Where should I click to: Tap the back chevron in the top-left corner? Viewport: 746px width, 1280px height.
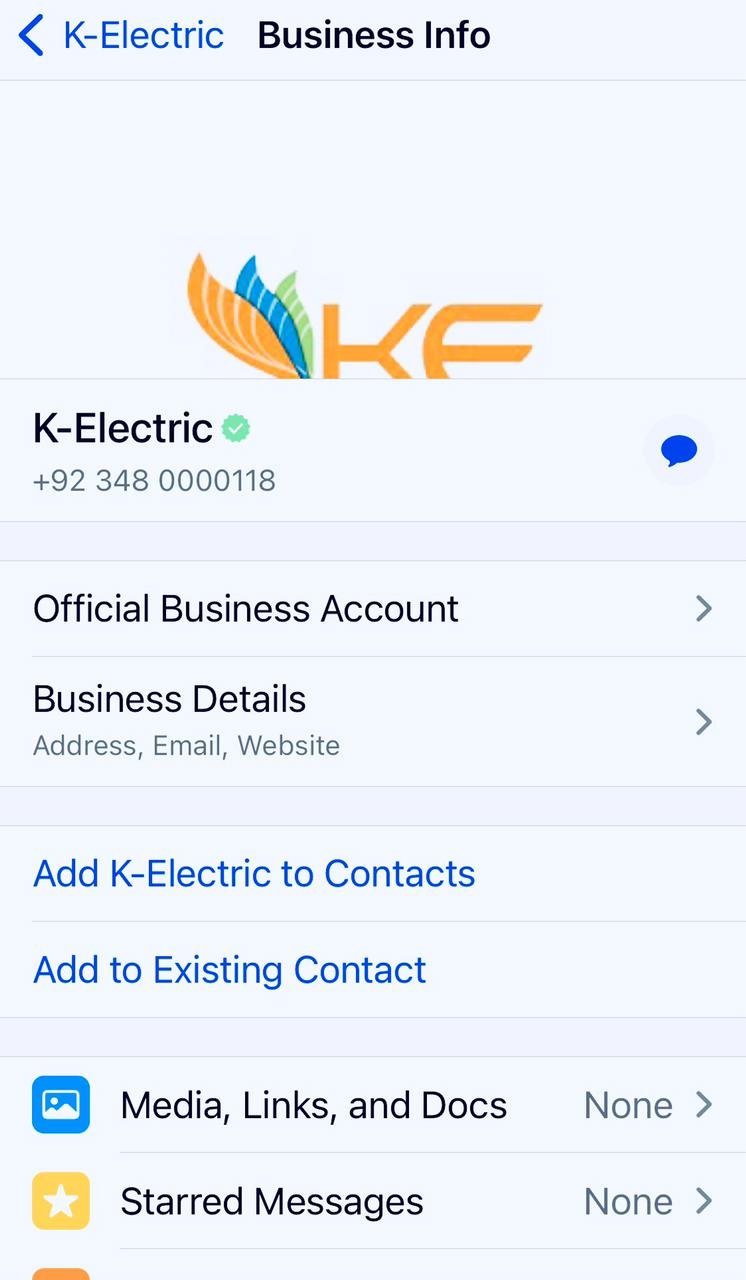pyautogui.click(x=29, y=34)
